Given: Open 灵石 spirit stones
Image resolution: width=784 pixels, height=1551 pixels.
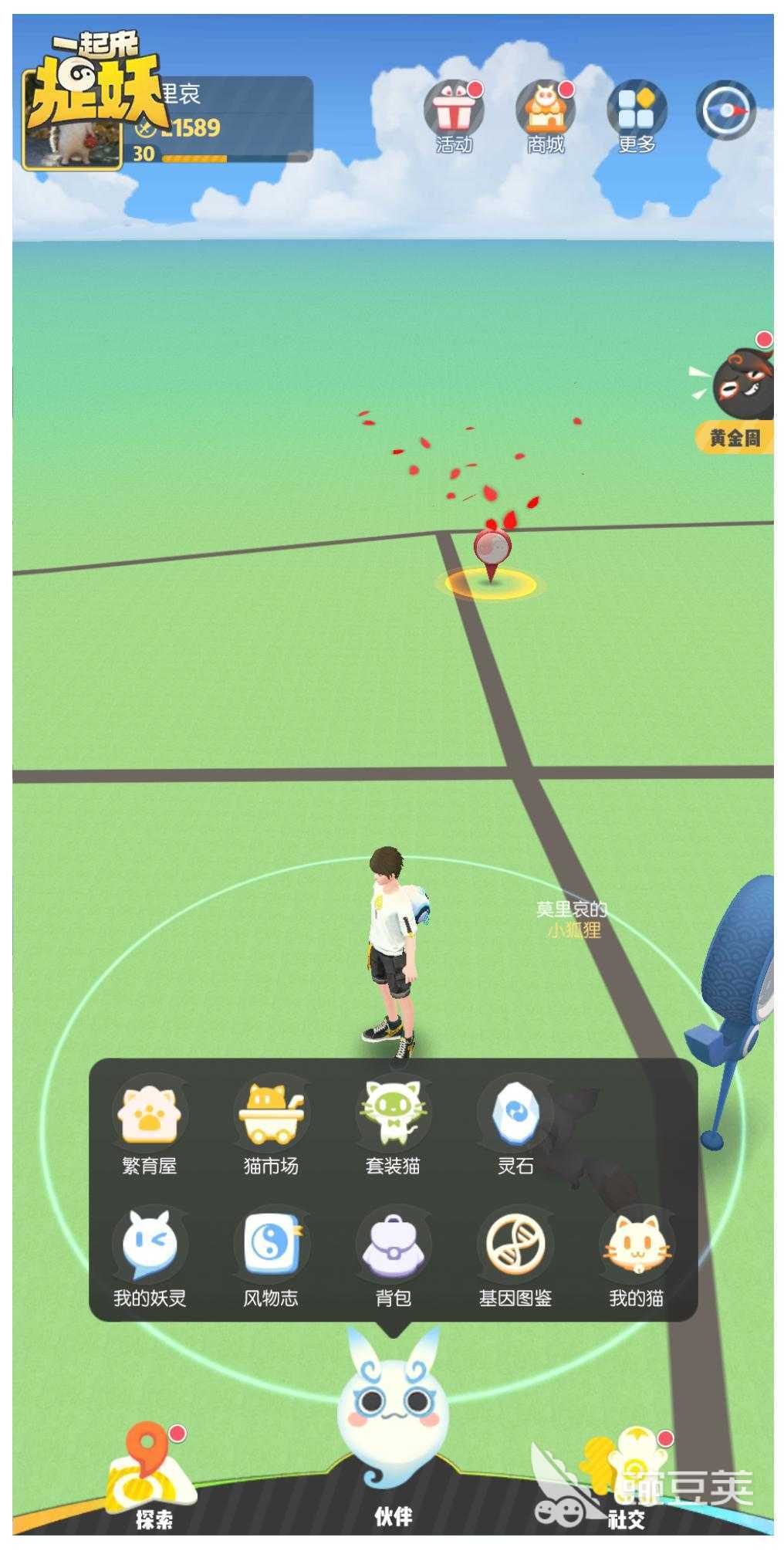Looking at the screenshot, I should point(515,1122).
